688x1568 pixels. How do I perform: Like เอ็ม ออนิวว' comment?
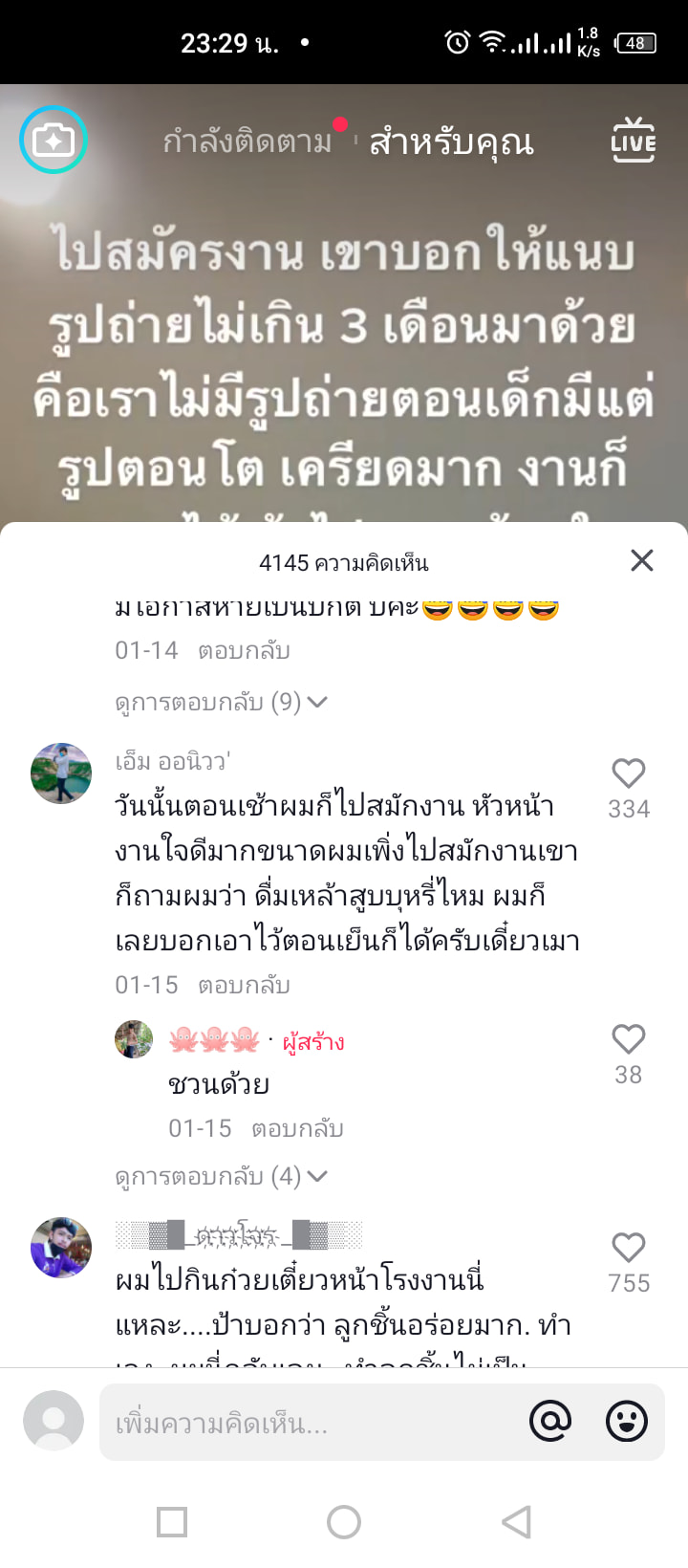tap(628, 773)
